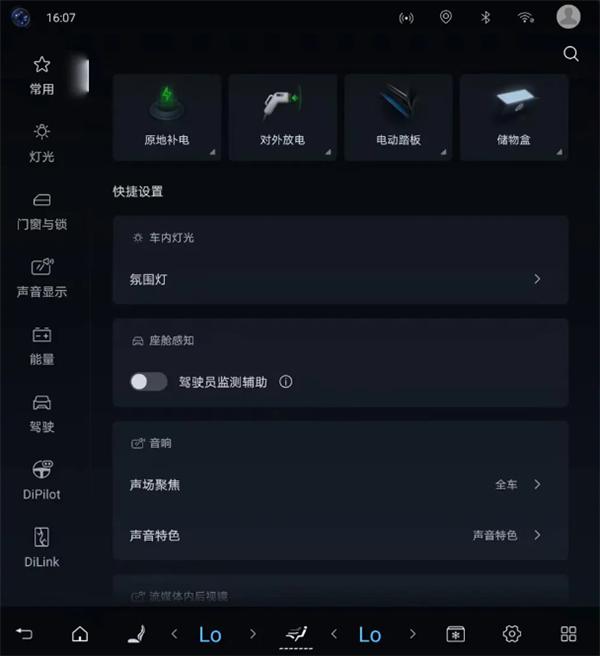Screen dimensions: 600x656
Task: Enable 驾驶员监测辅助 toggle
Action: pos(149,382)
